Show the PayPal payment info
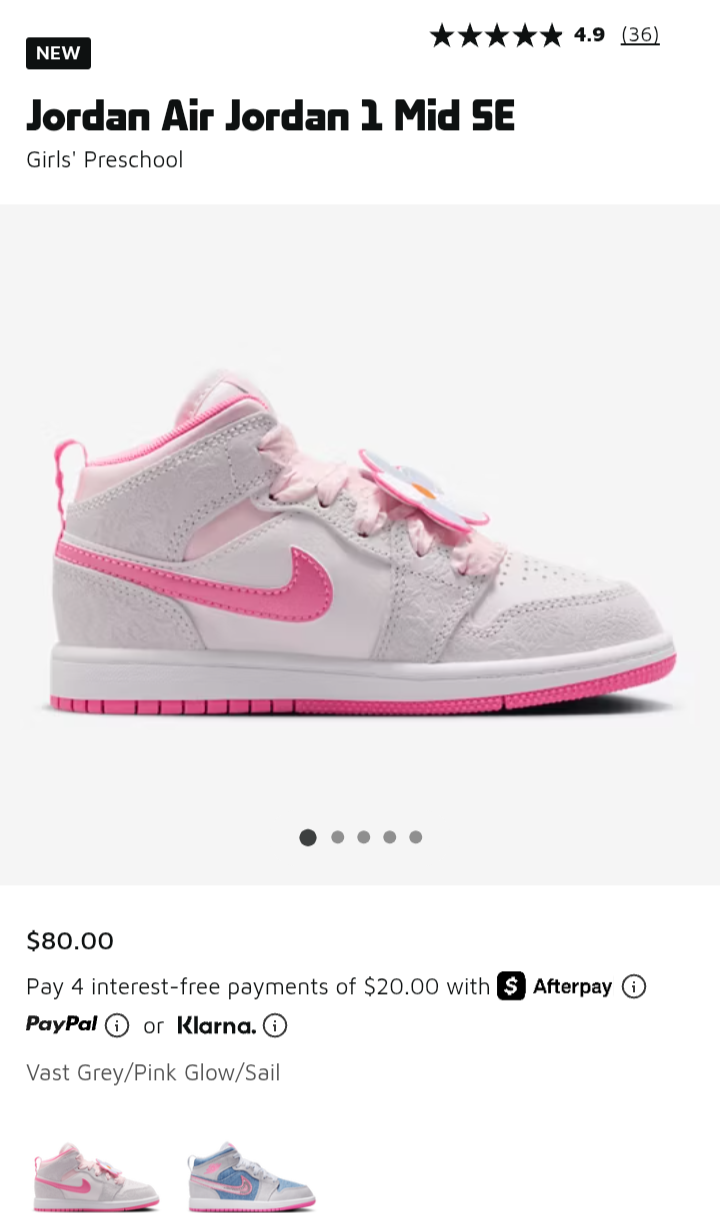Viewport: 720px width, 1213px height. [x=117, y=1025]
